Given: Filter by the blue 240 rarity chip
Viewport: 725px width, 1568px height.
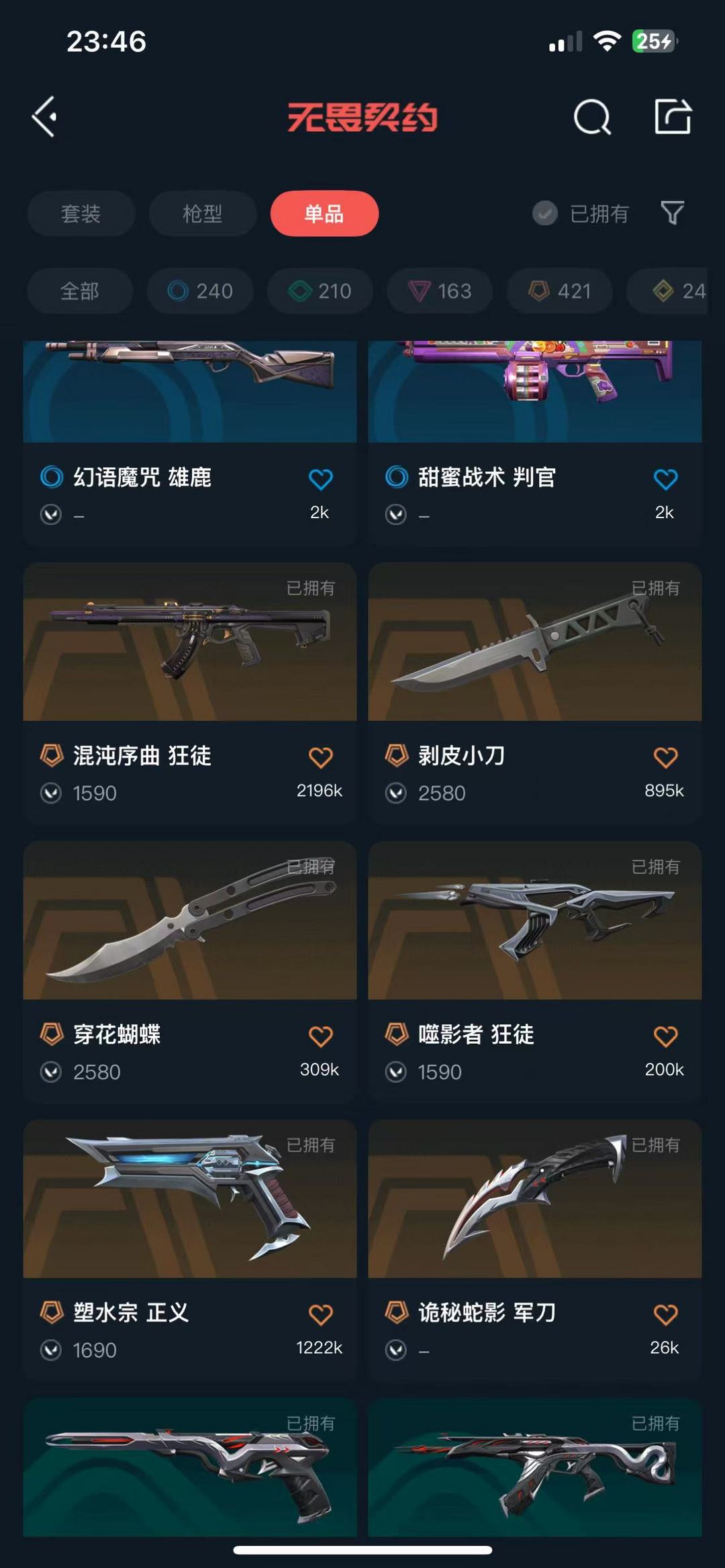Looking at the screenshot, I should click(x=200, y=291).
